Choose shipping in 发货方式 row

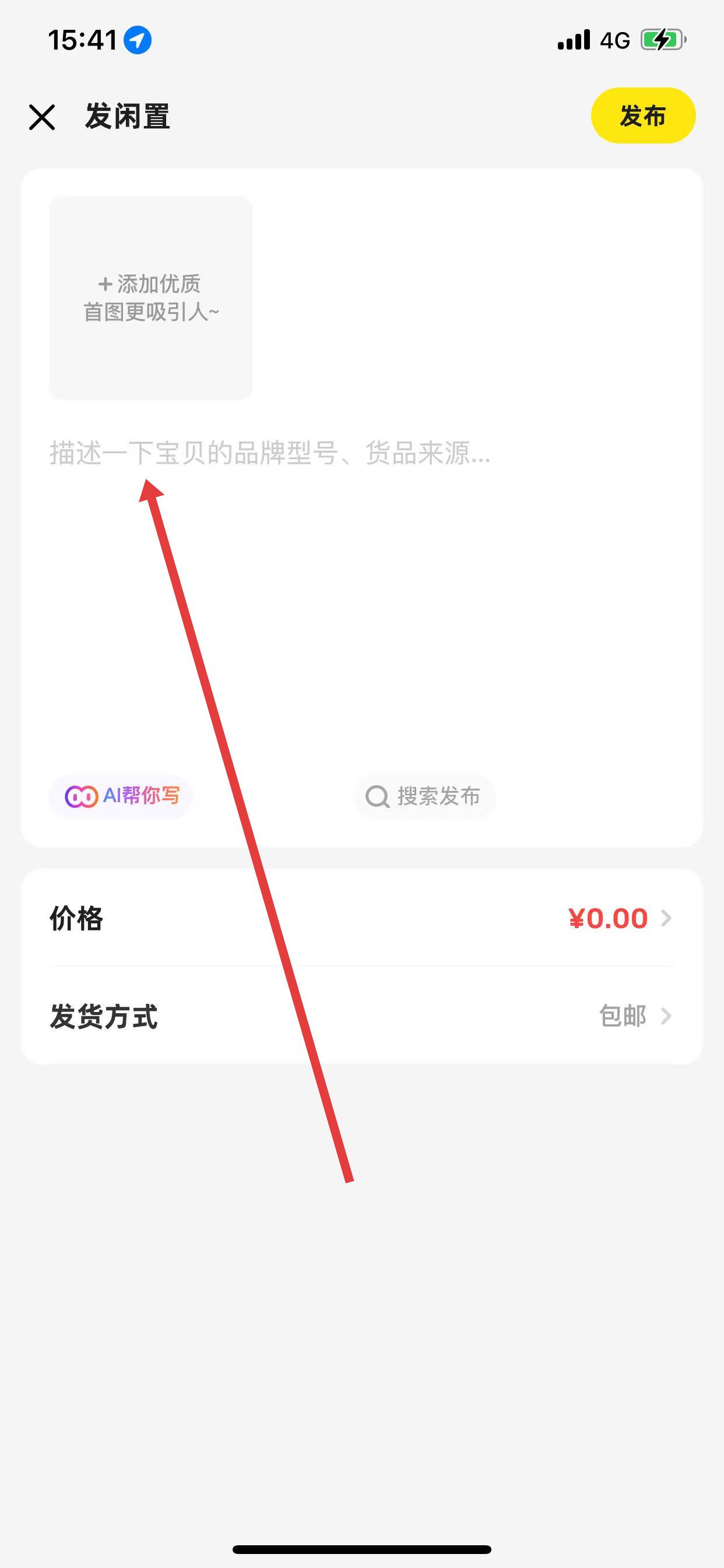pyautogui.click(x=361, y=1016)
